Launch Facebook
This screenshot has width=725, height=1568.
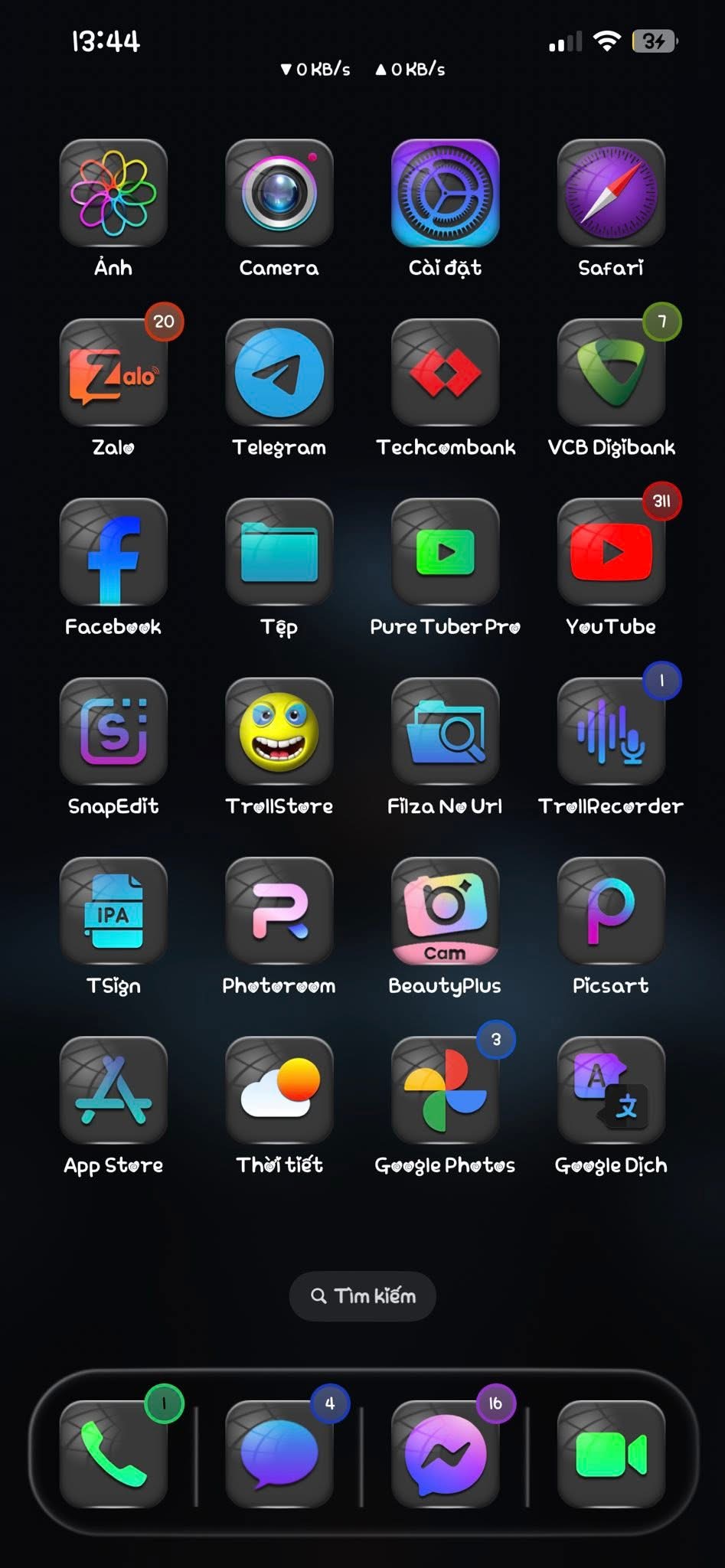click(113, 552)
